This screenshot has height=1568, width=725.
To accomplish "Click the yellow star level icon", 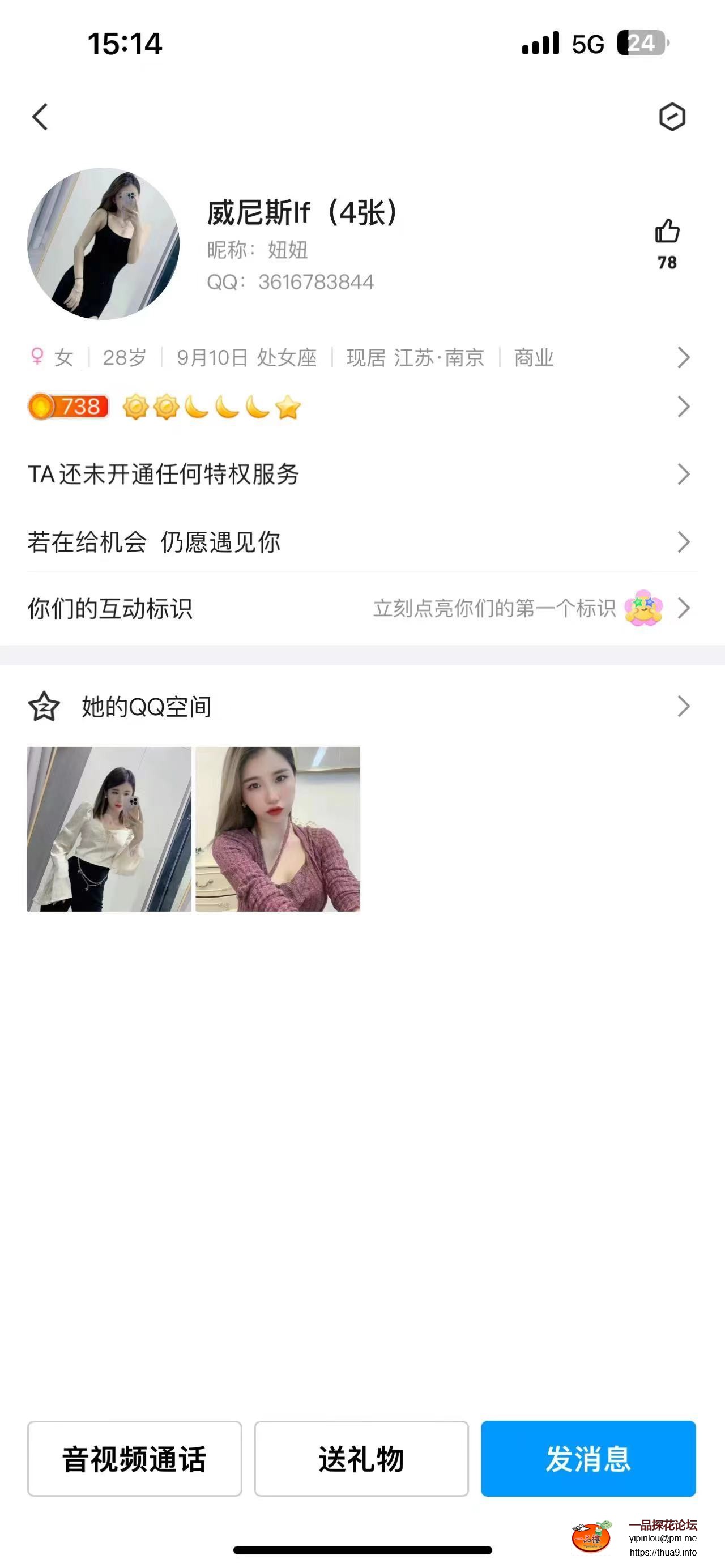I will click(288, 408).
